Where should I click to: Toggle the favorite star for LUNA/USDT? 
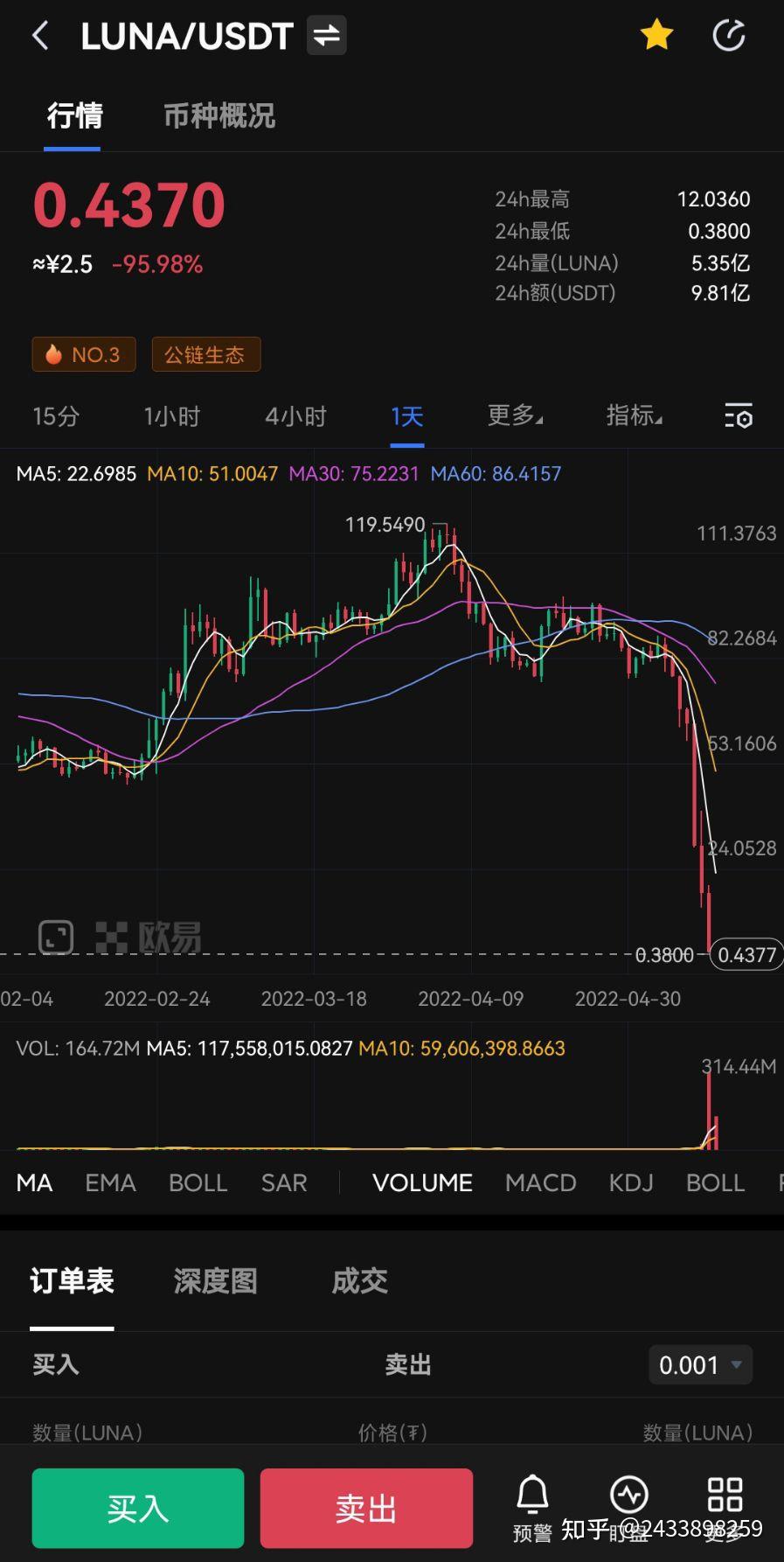(656, 36)
